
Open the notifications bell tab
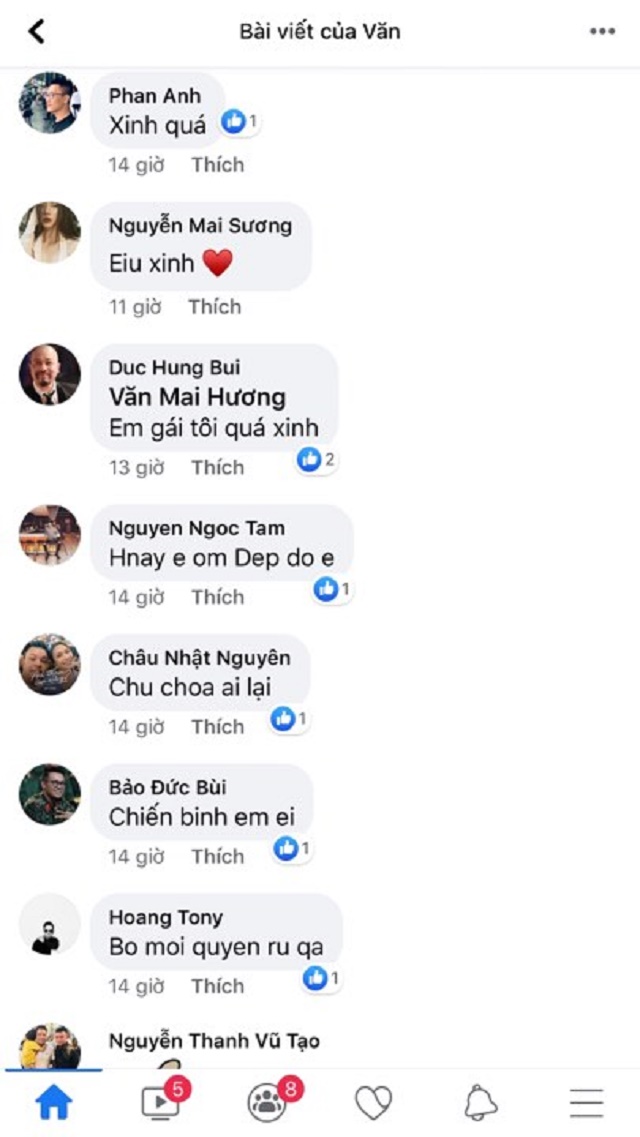coord(481,1102)
